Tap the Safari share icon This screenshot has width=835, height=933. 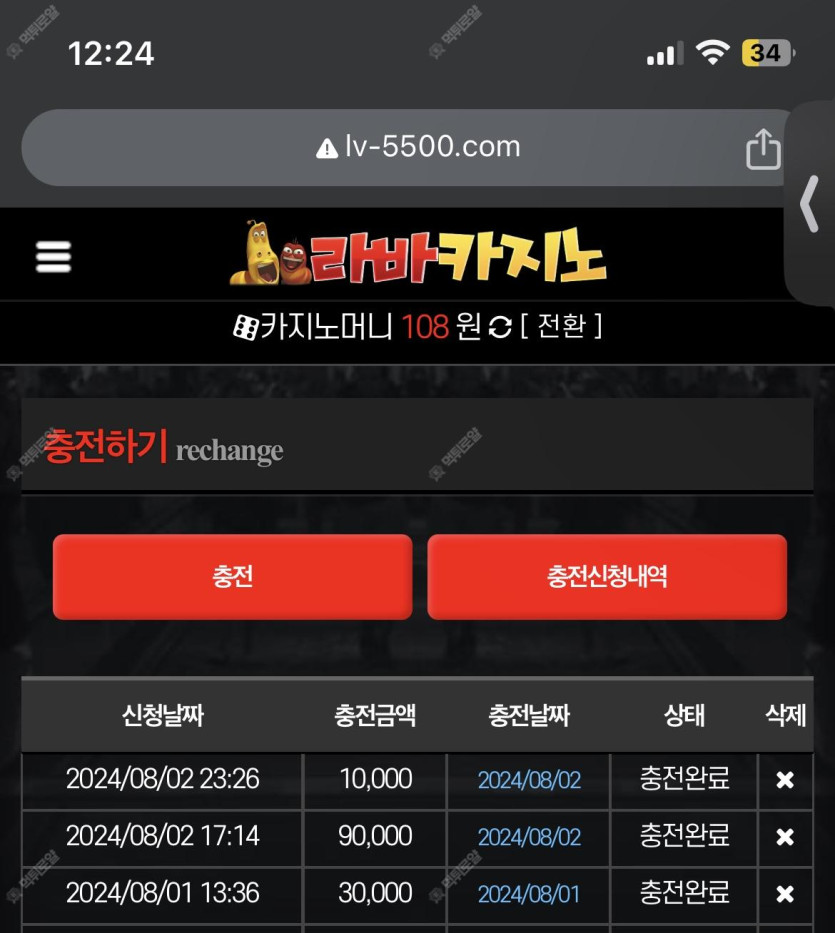pyautogui.click(x=763, y=149)
